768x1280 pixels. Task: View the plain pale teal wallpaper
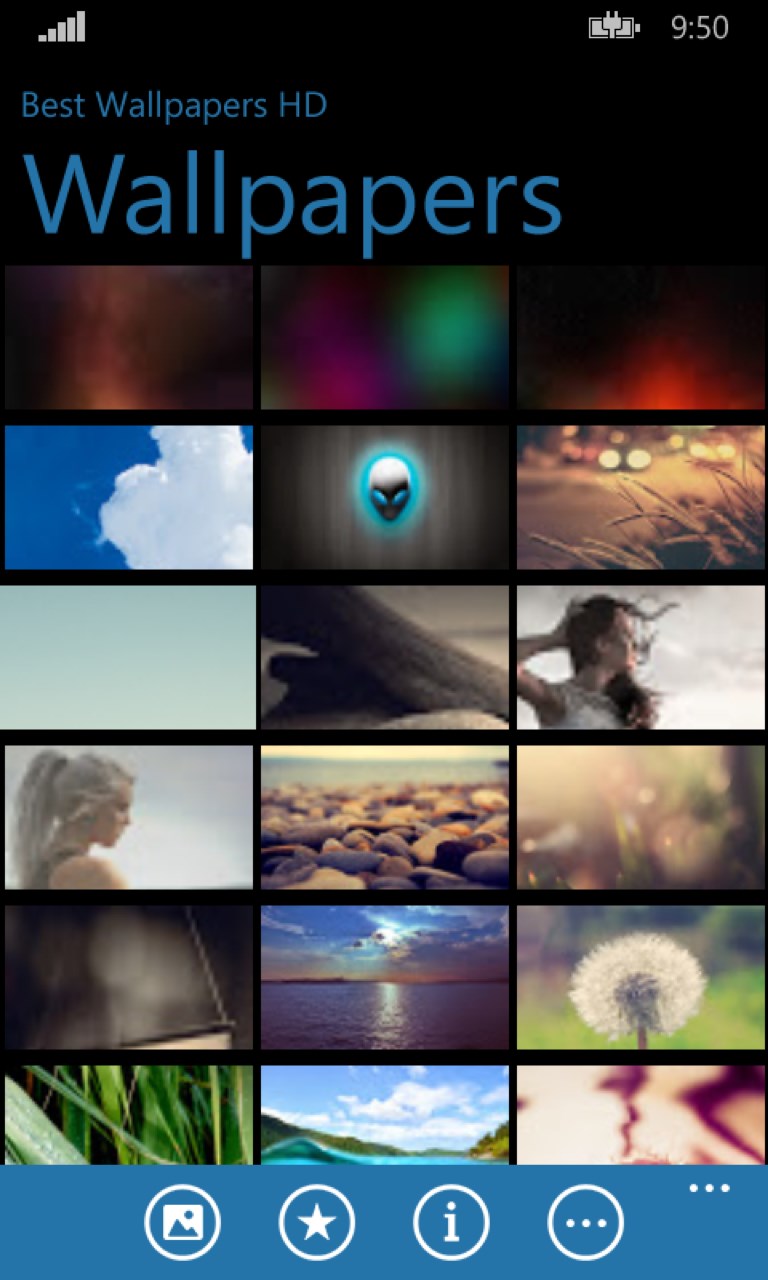coord(129,657)
